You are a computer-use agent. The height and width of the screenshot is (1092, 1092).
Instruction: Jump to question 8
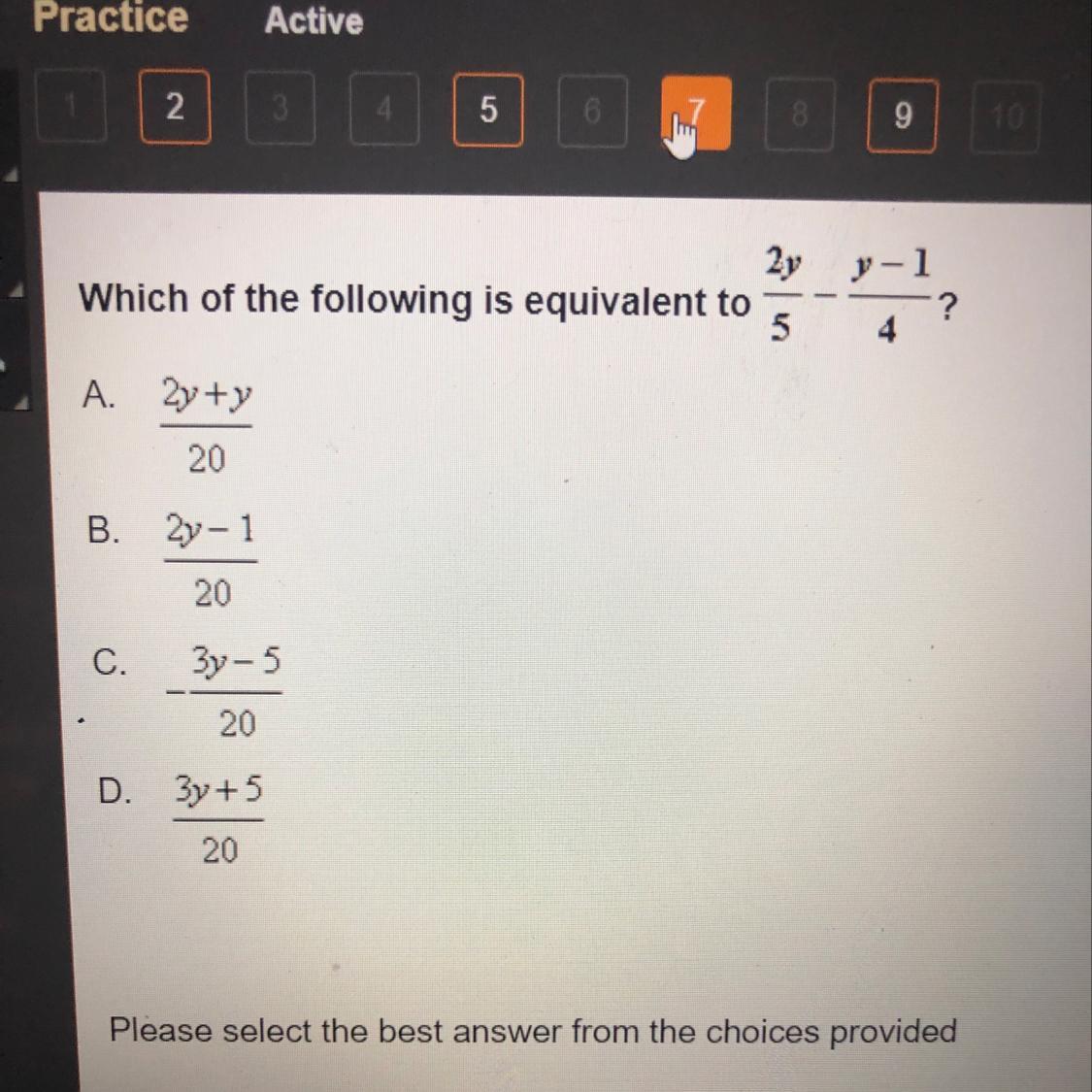point(799,116)
